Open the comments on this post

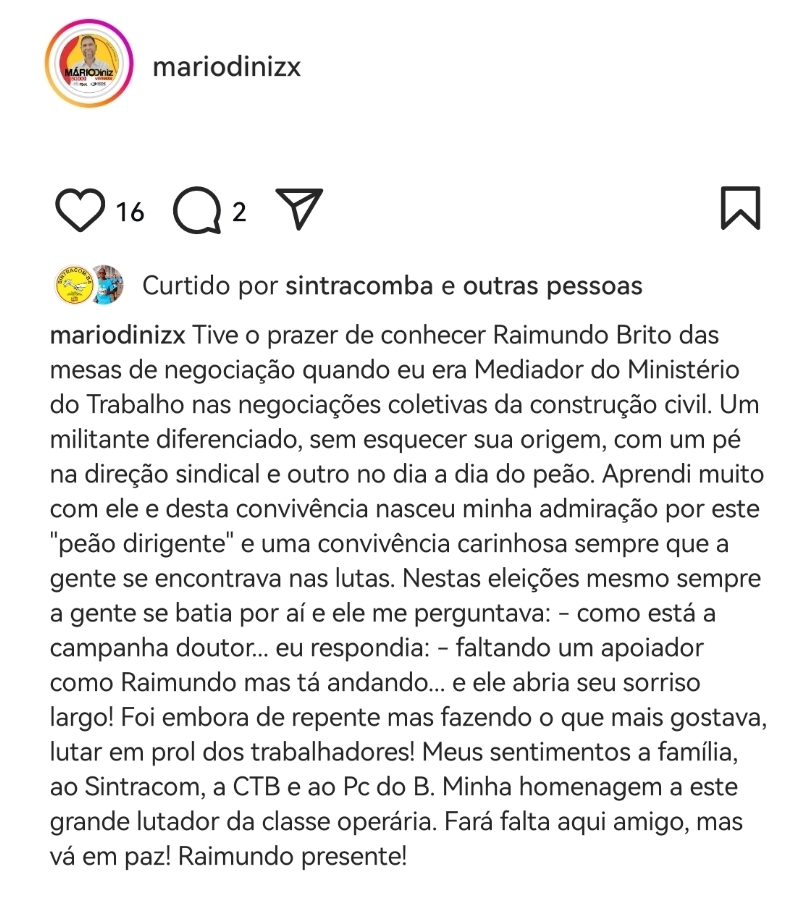tap(197, 210)
